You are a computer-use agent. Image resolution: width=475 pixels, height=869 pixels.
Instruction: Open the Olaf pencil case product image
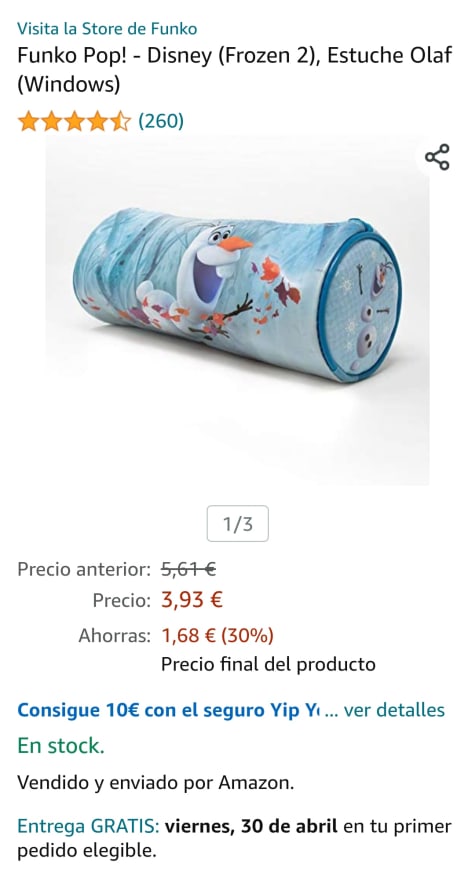pos(237,310)
